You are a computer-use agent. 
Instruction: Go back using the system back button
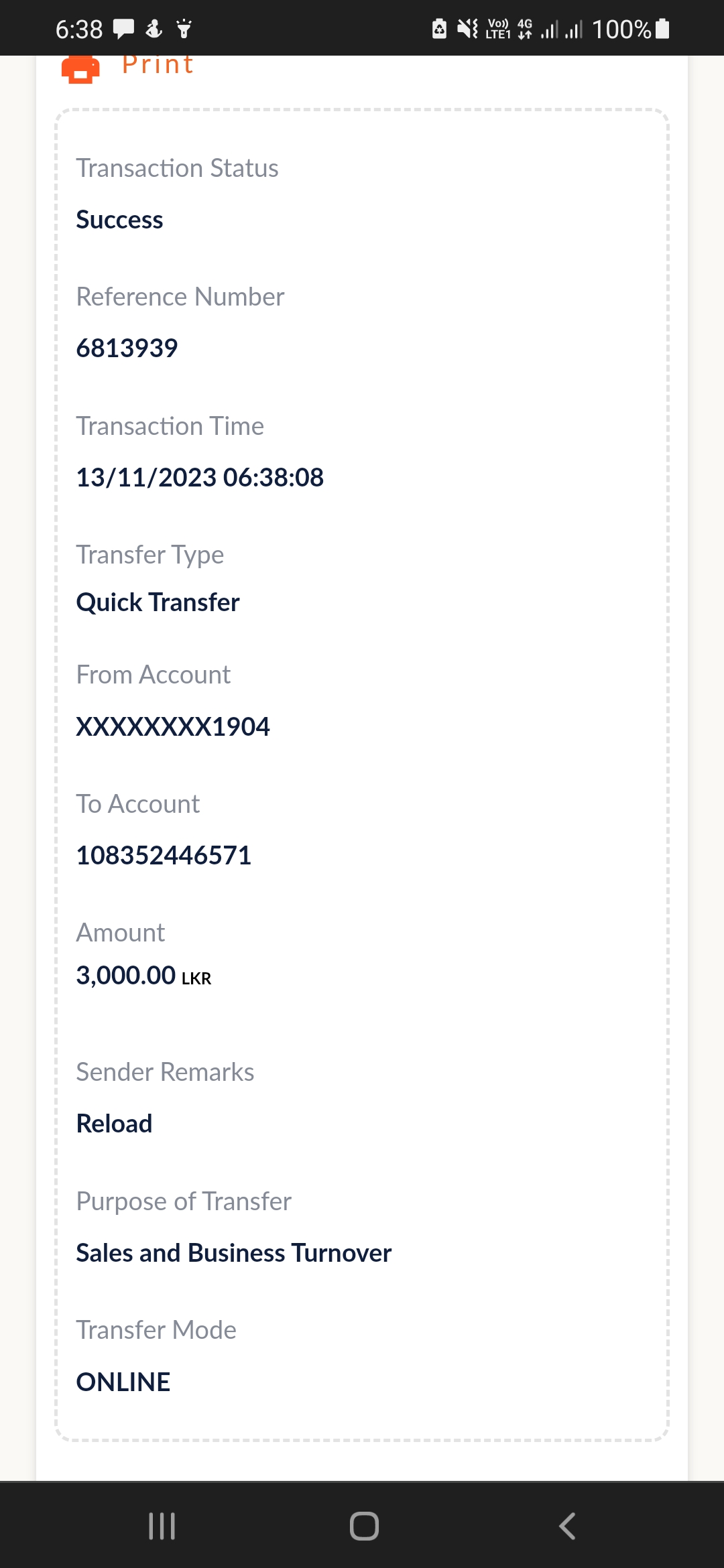pyautogui.click(x=567, y=1526)
